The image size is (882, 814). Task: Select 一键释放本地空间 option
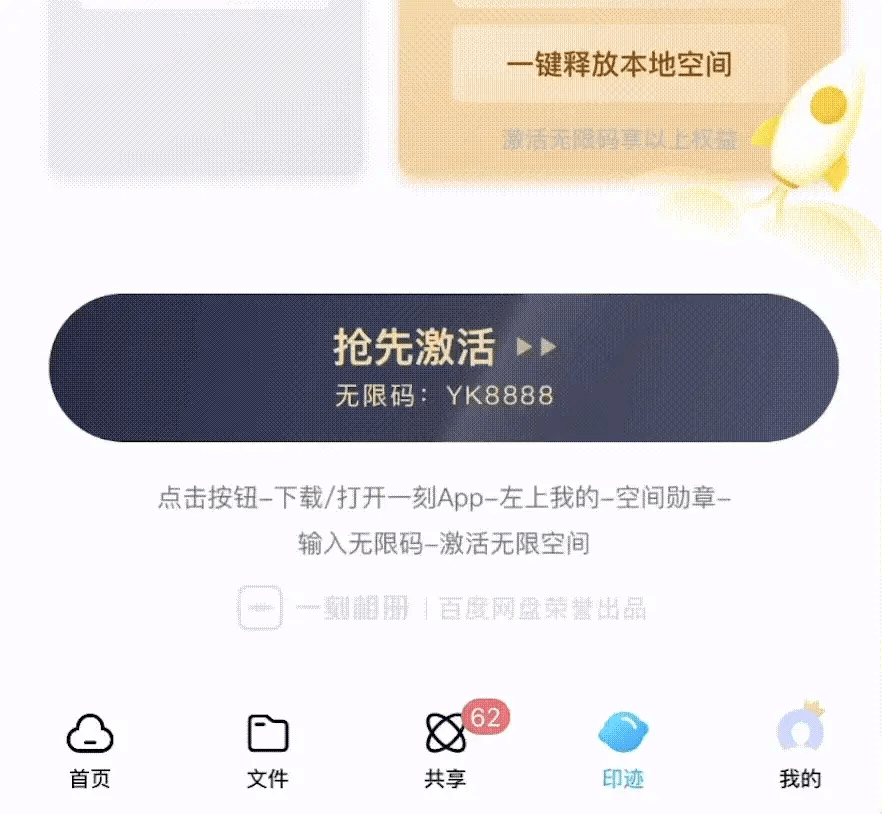[x=619, y=65]
